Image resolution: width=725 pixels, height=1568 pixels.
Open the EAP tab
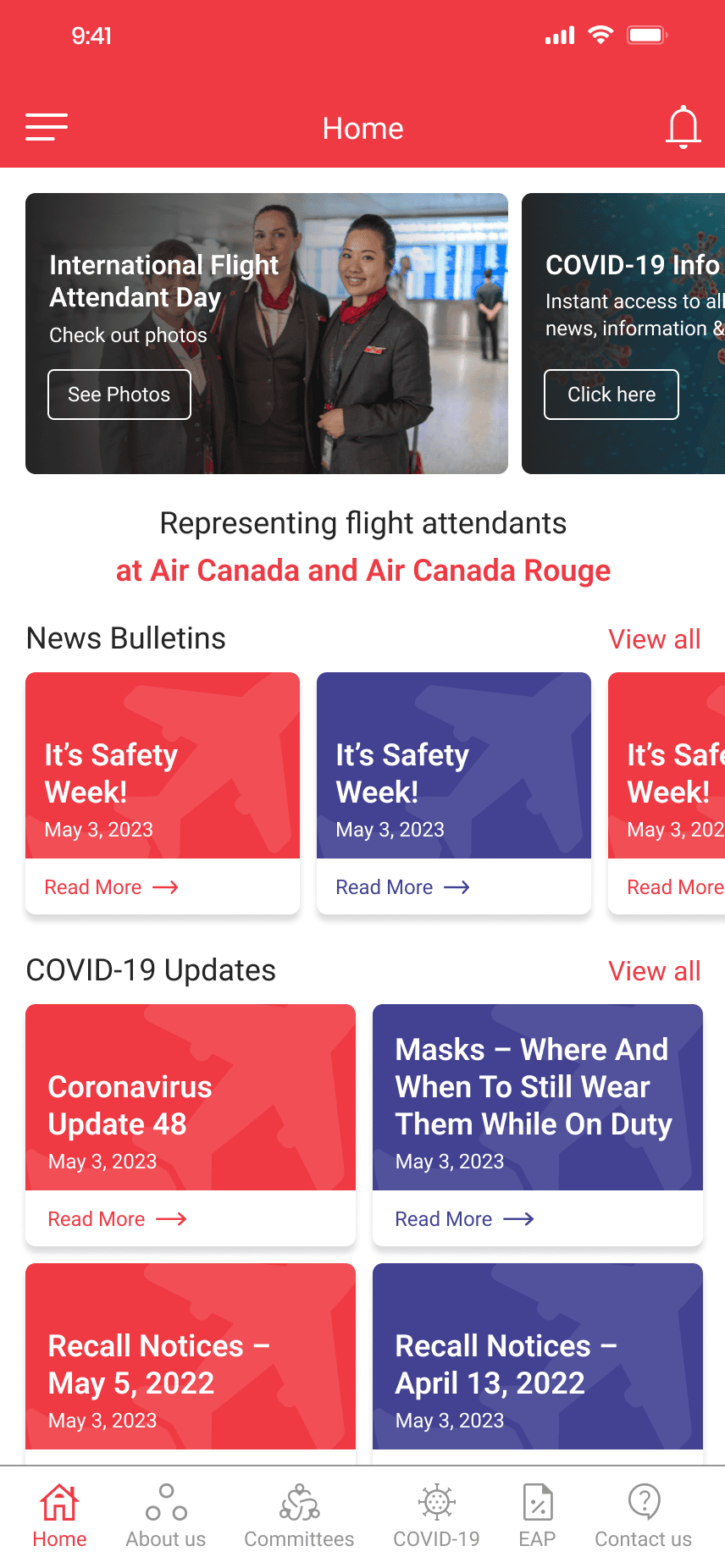[x=537, y=1516]
